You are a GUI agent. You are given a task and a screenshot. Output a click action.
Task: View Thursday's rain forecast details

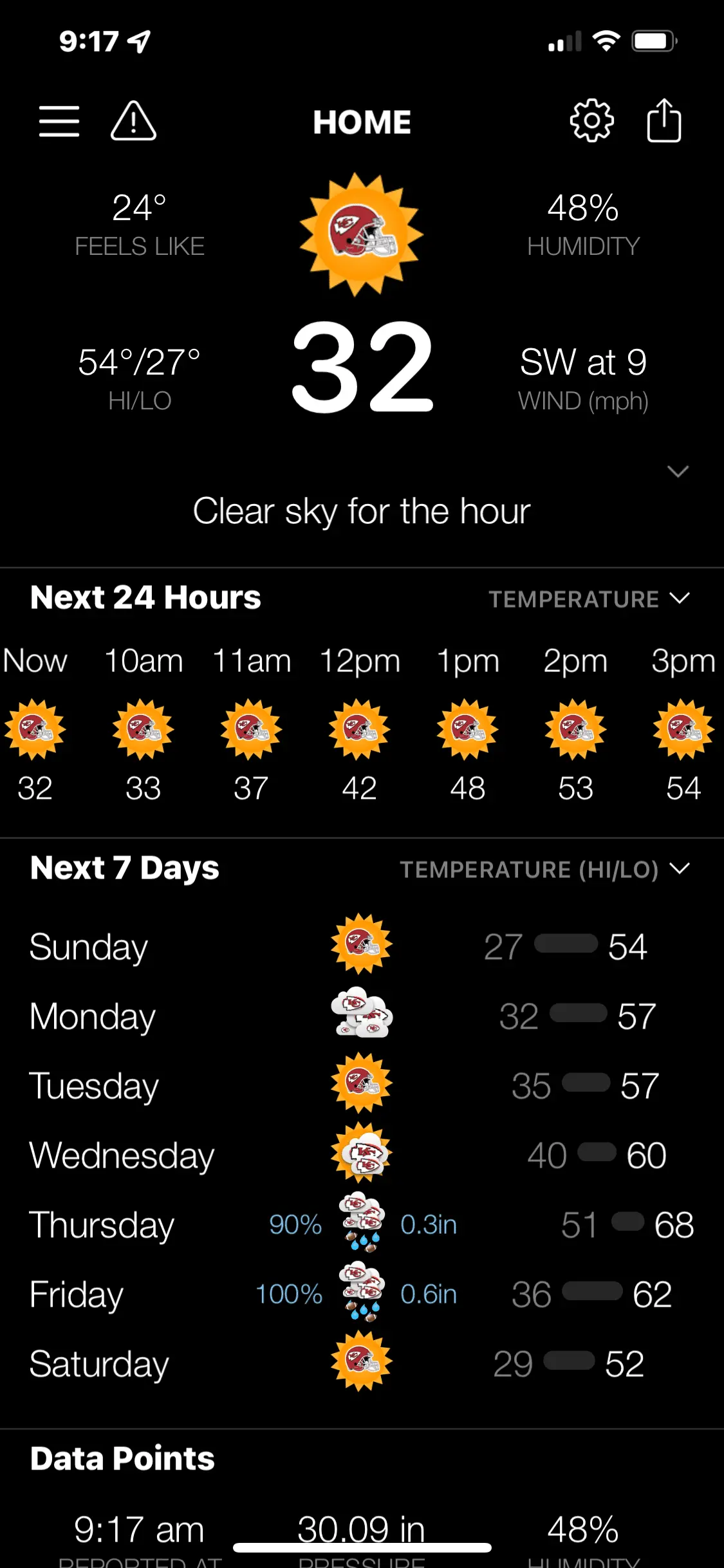(362, 1225)
